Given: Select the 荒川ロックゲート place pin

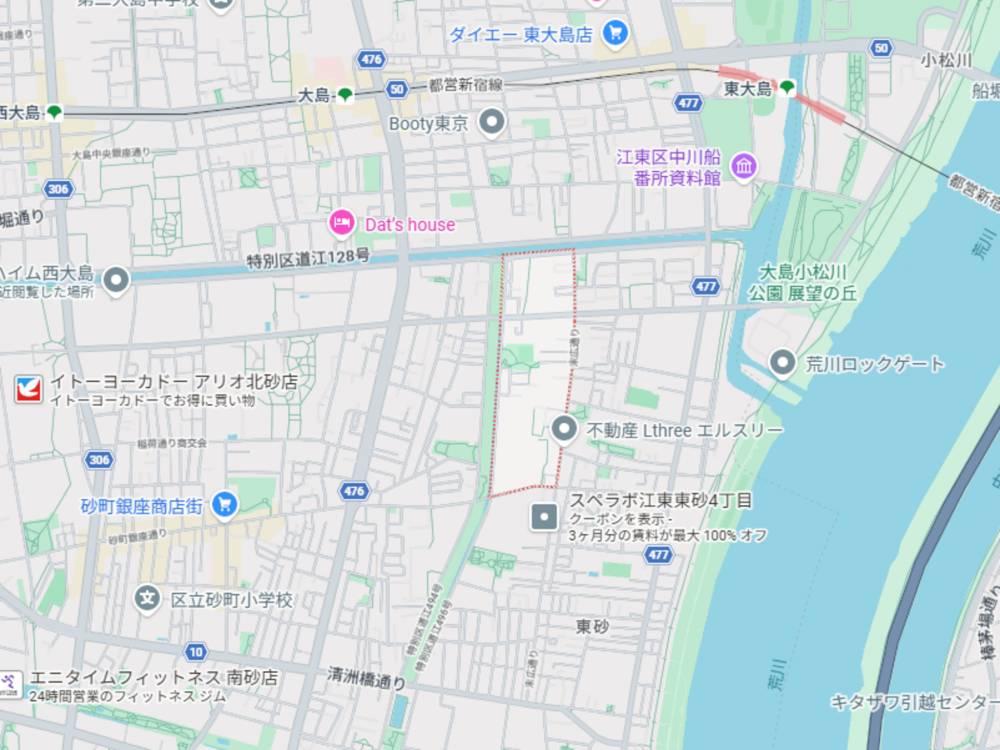Looking at the screenshot, I should coord(783,363).
